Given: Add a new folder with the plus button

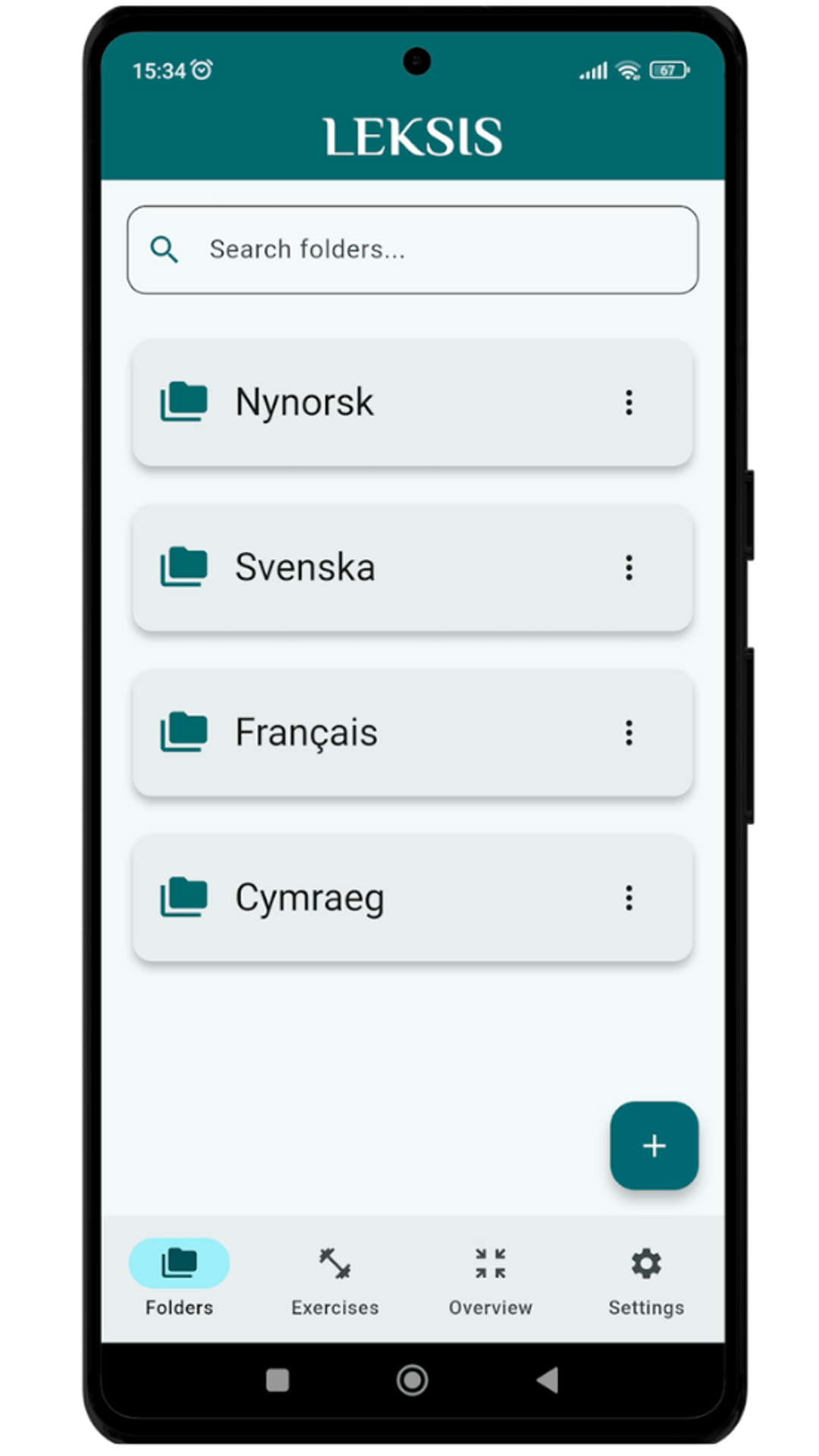Looking at the screenshot, I should point(654,1145).
